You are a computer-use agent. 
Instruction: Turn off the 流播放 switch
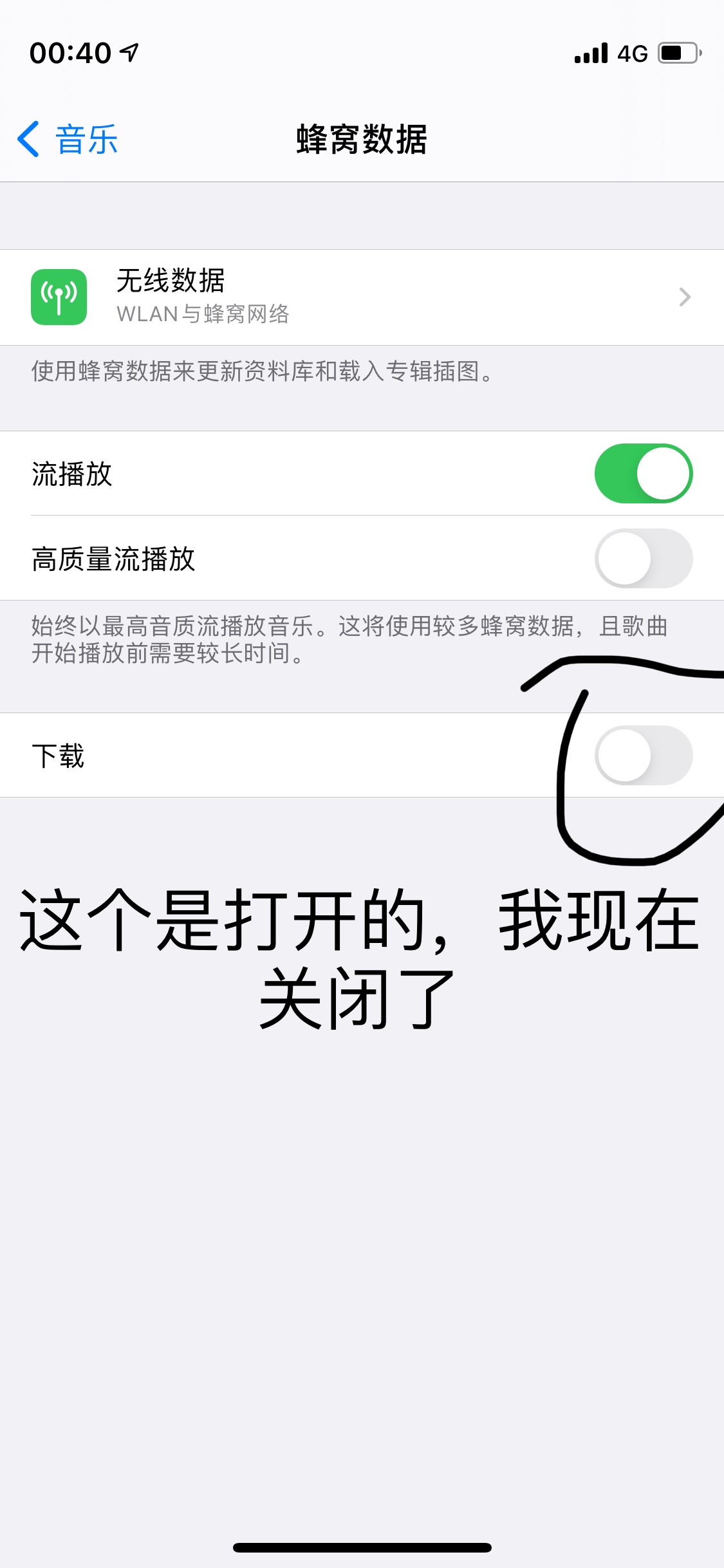click(643, 473)
